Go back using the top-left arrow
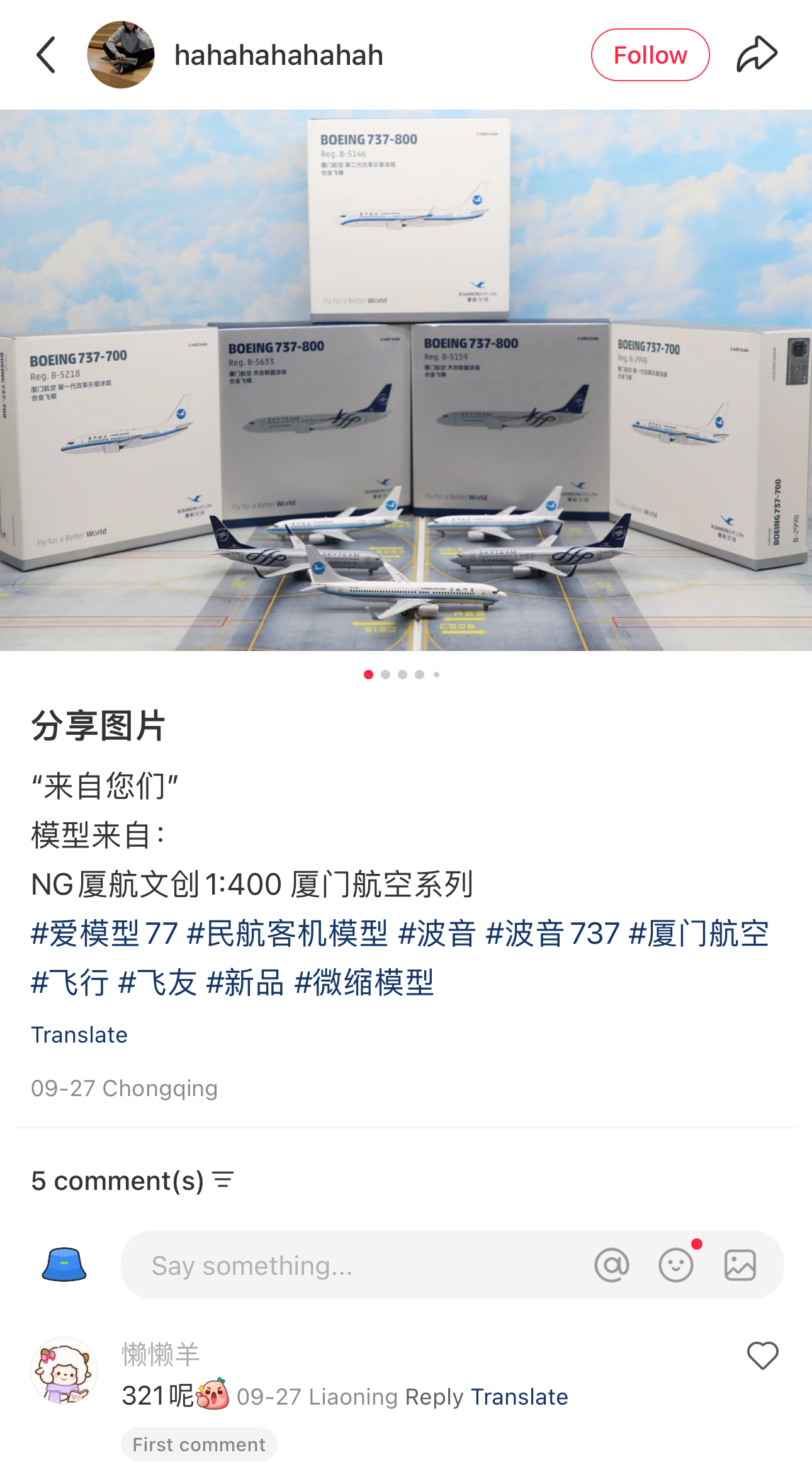Screen dimensions: 812x1477 coord(47,55)
